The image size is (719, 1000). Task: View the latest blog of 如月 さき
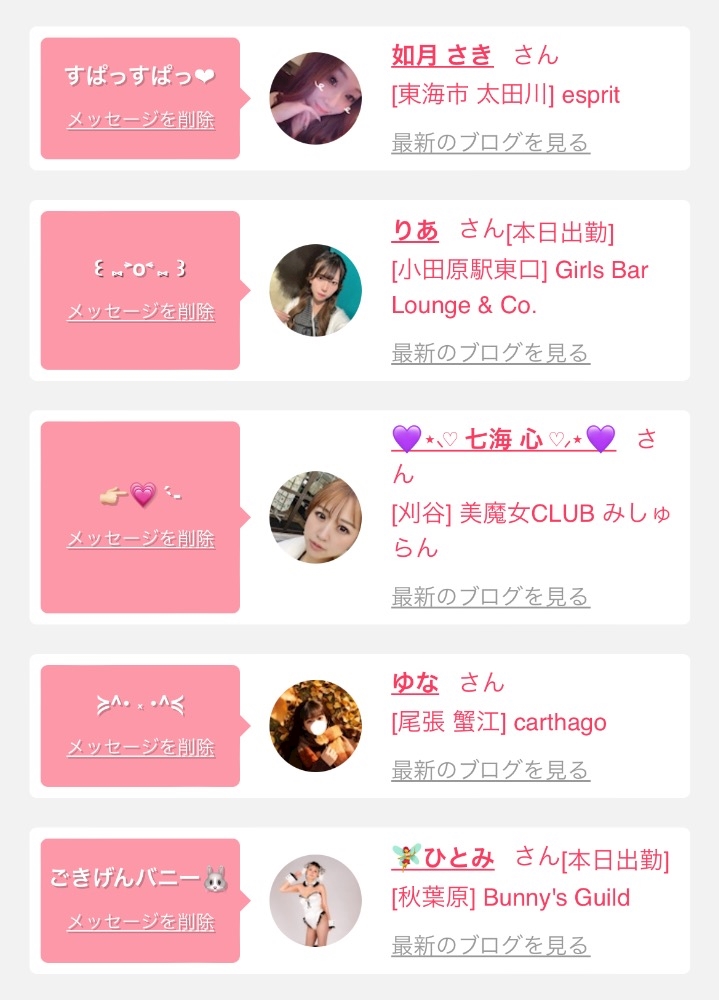tap(490, 143)
